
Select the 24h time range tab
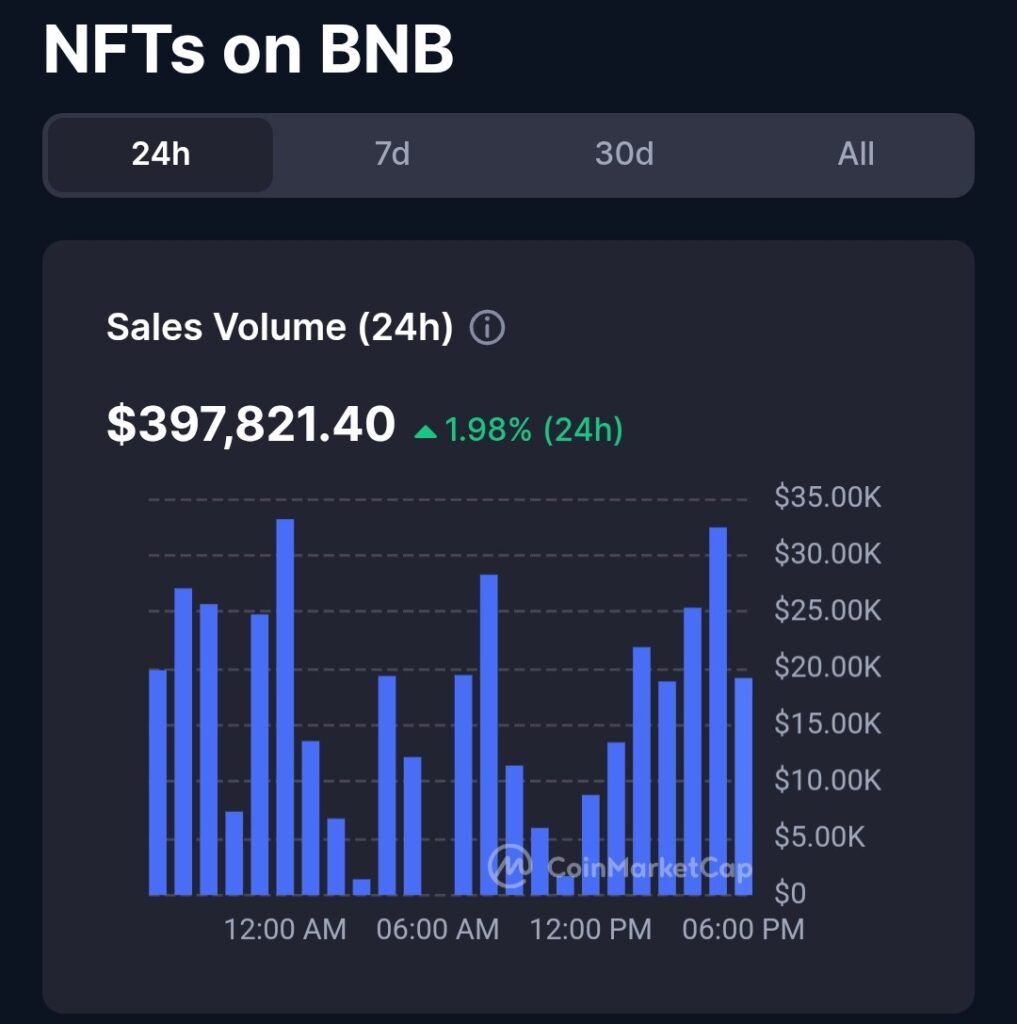pos(161,155)
